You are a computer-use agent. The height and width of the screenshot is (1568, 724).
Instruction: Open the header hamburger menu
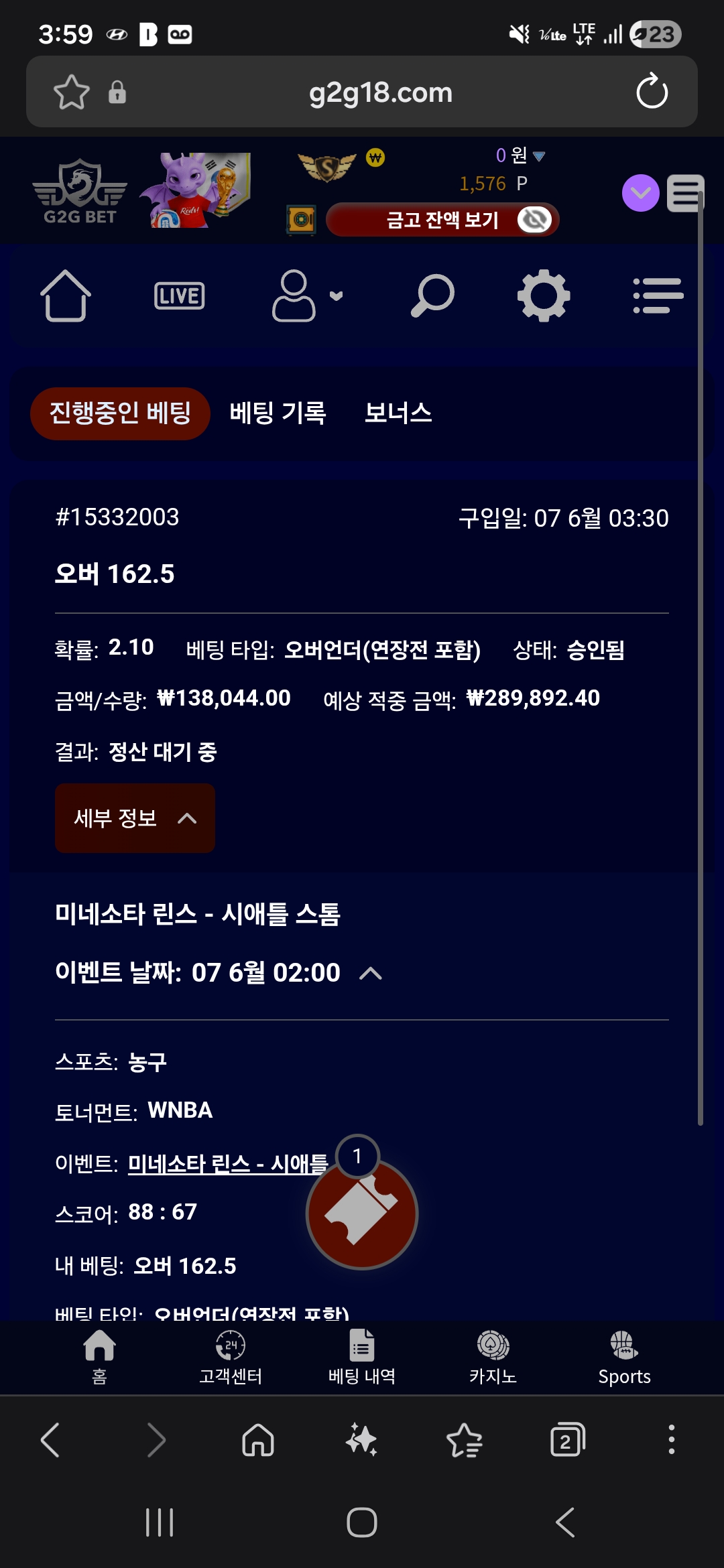pyautogui.click(x=685, y=193)
